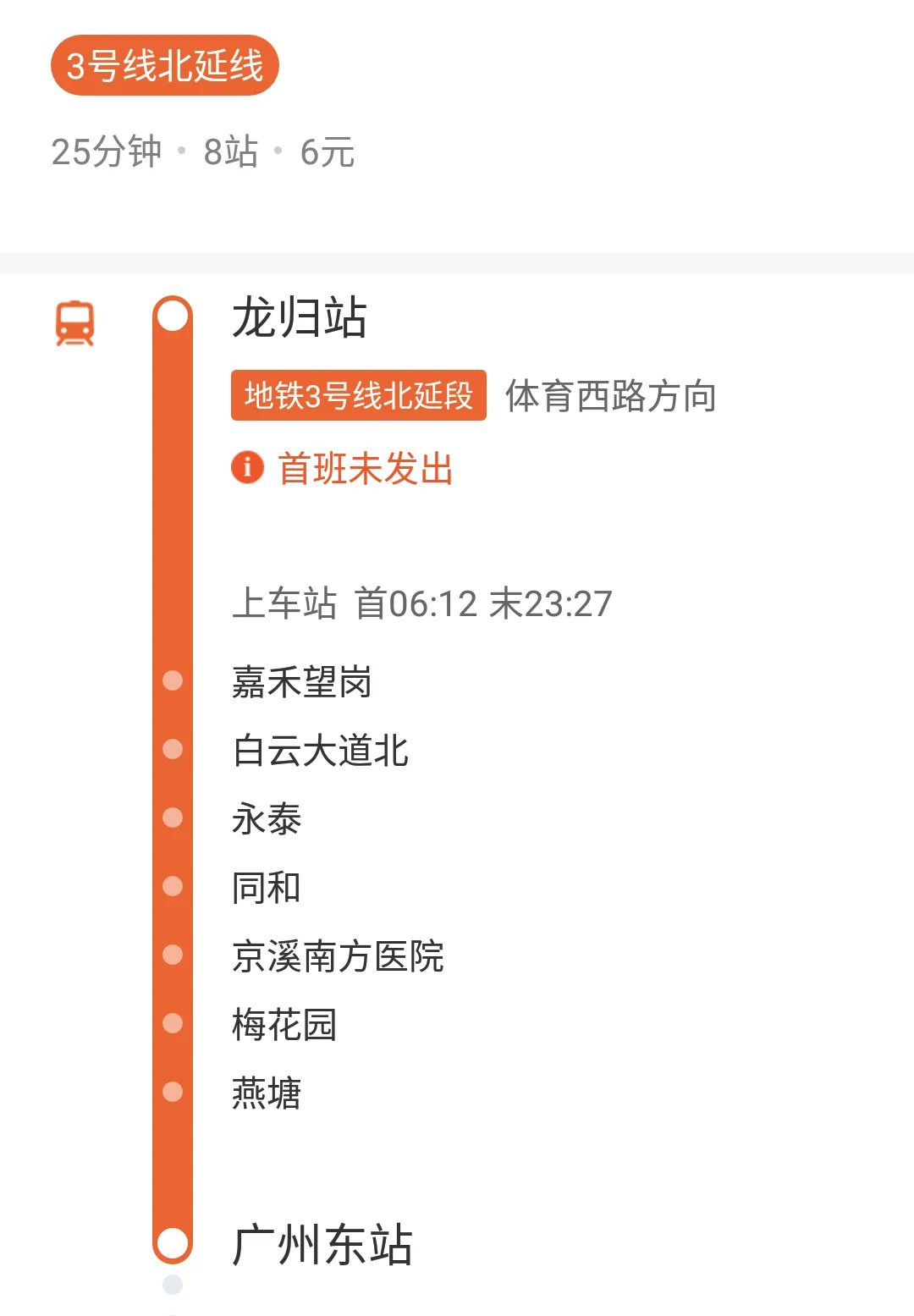Toggle the 龙归站 start station circle marker
This screenshot has width=914, height=1316.
click(173, 314)
